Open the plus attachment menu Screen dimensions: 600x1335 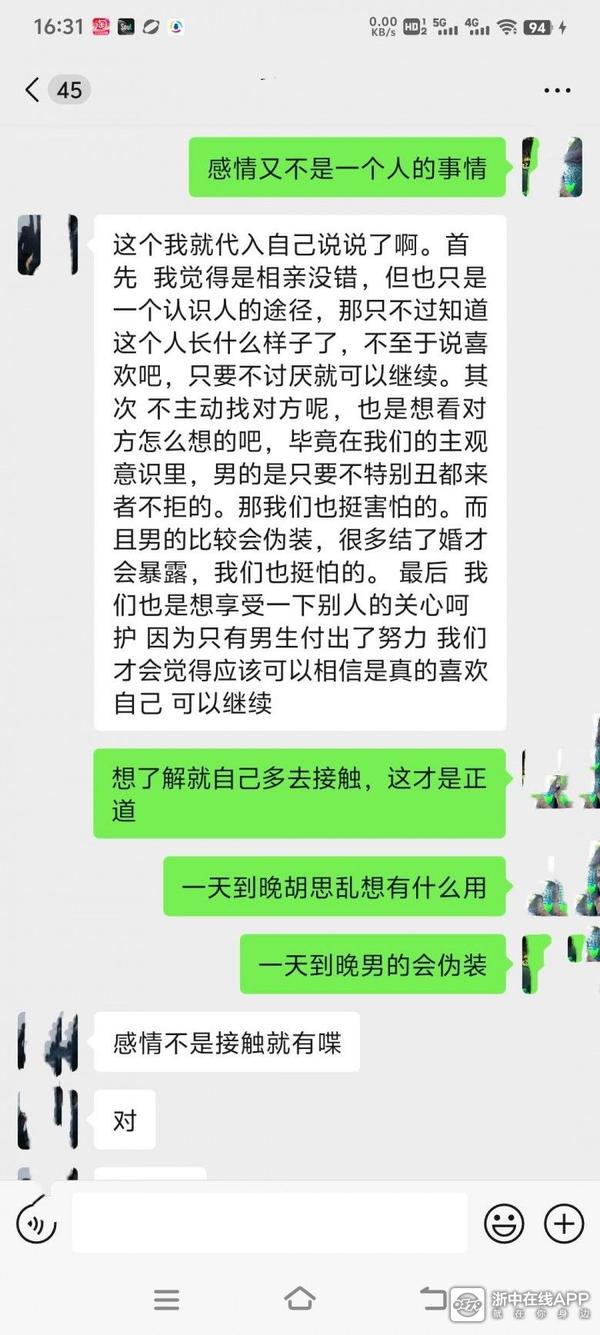563,1222
